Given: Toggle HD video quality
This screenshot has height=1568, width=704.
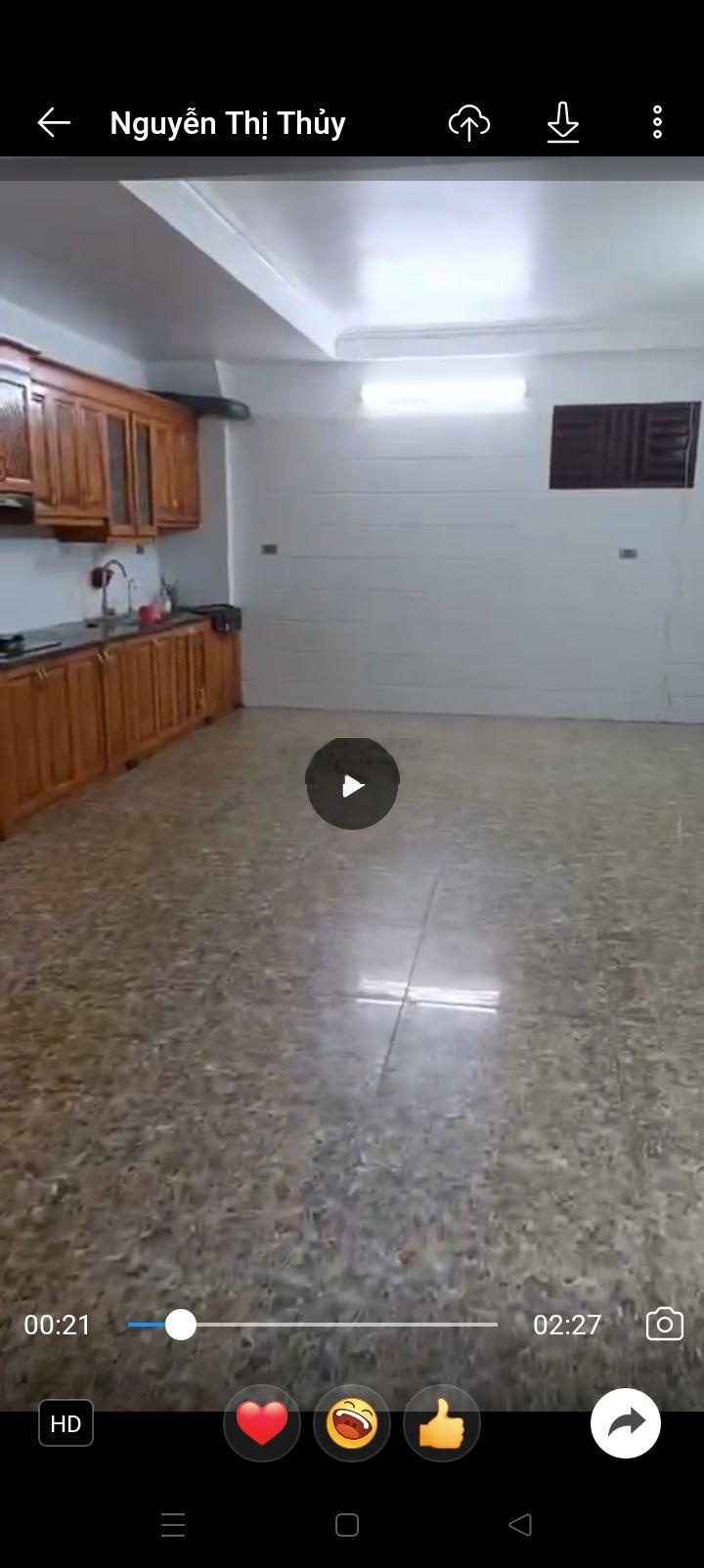Looking at the screenshot, I should [66, 1423].
